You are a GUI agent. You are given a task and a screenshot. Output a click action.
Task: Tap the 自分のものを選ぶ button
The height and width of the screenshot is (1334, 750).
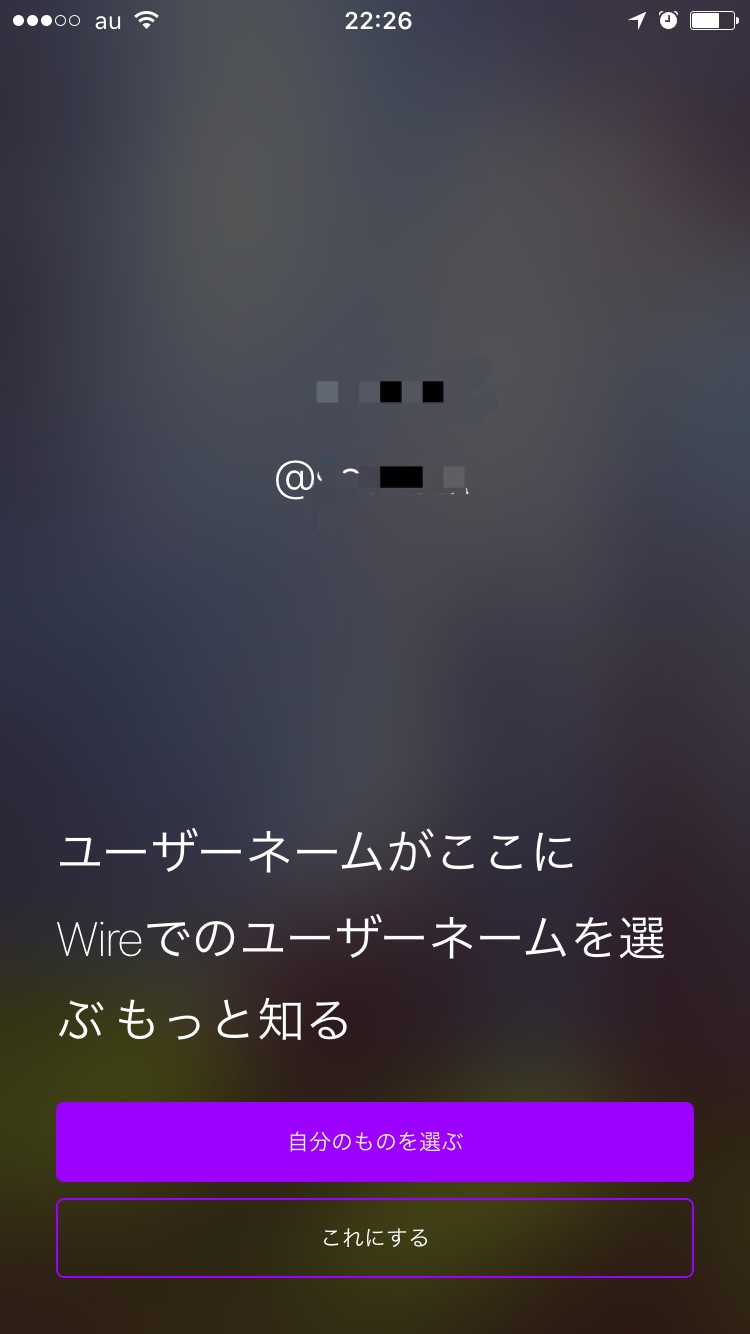pyautogui.click(x=375, y=1142)
